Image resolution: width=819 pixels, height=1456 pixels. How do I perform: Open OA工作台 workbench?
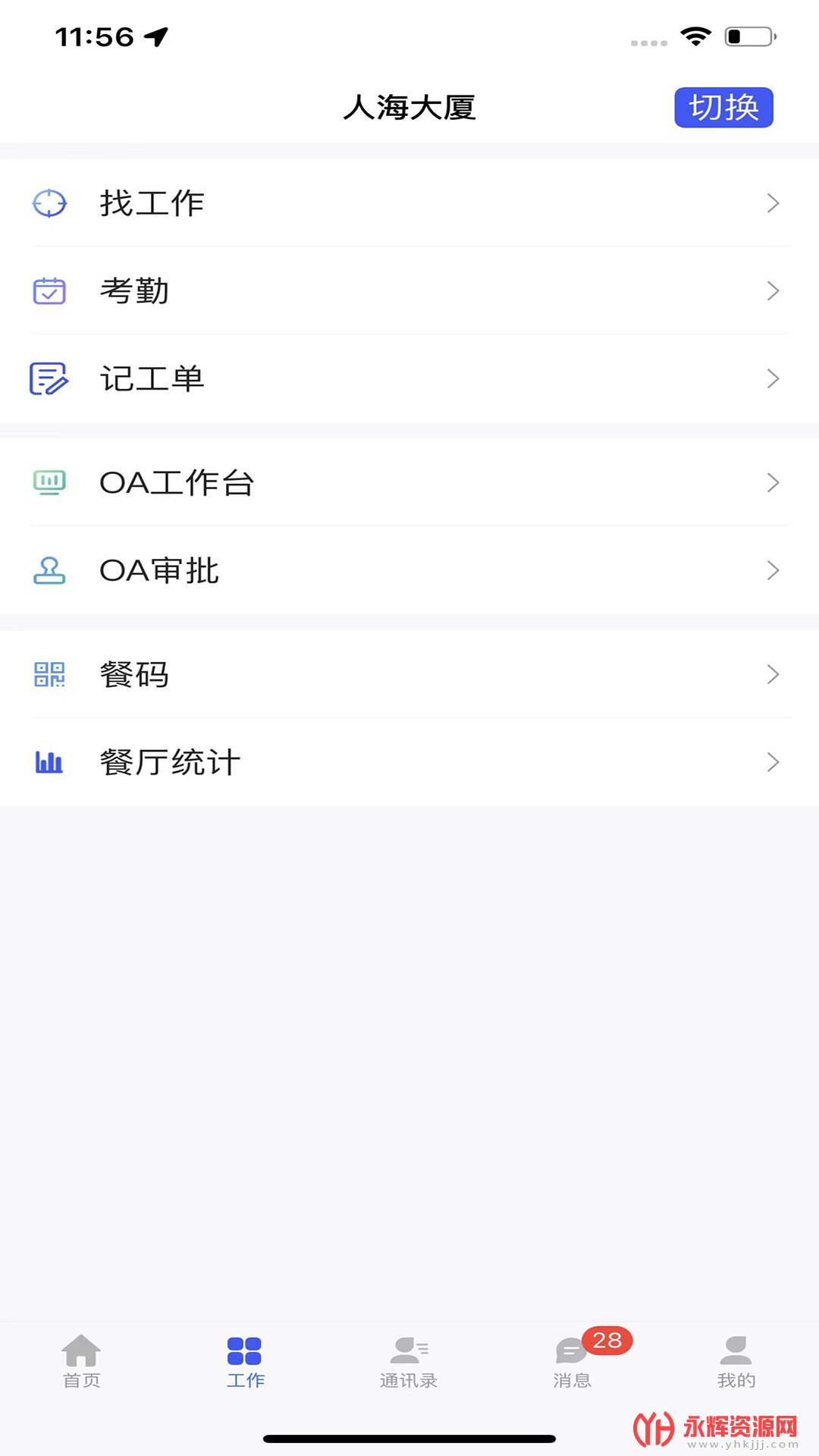(409, 483)
